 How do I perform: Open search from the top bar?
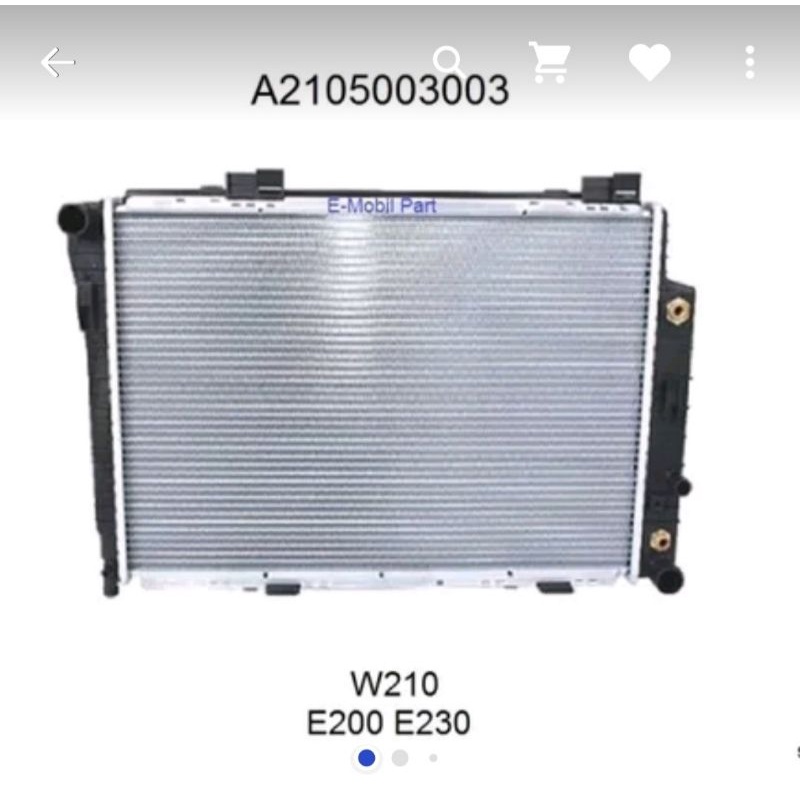pos(449,62)
